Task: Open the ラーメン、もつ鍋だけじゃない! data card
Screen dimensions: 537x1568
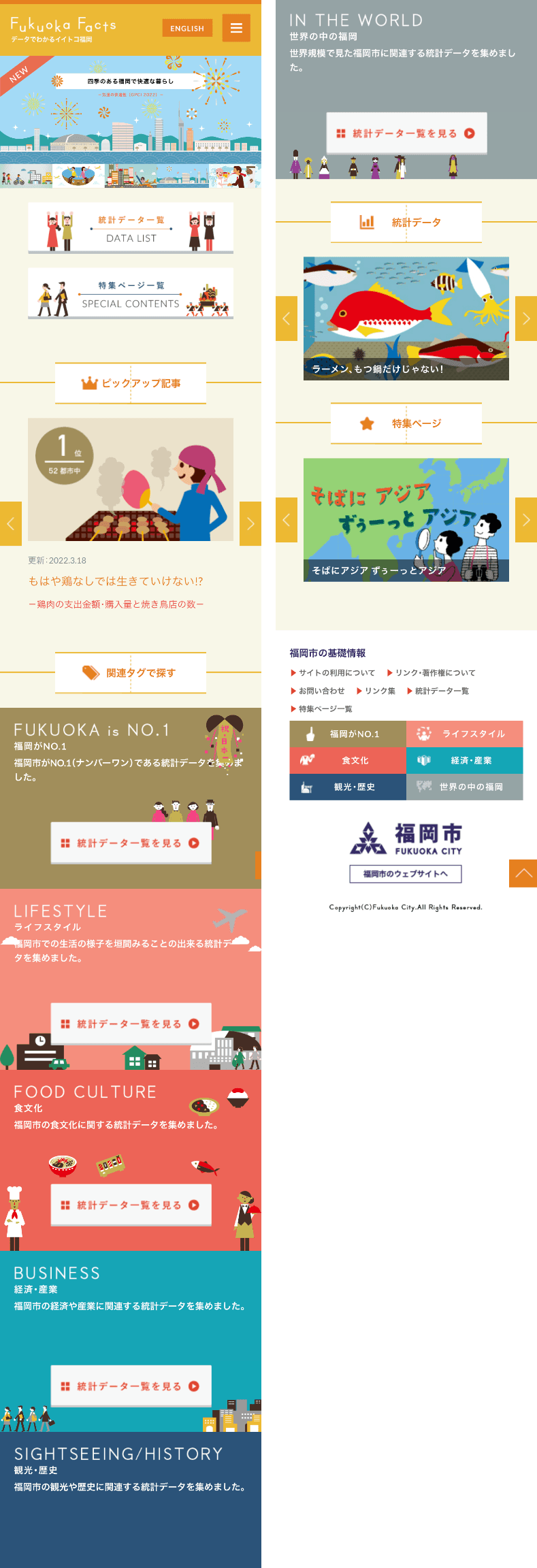Action: [406, 318]
